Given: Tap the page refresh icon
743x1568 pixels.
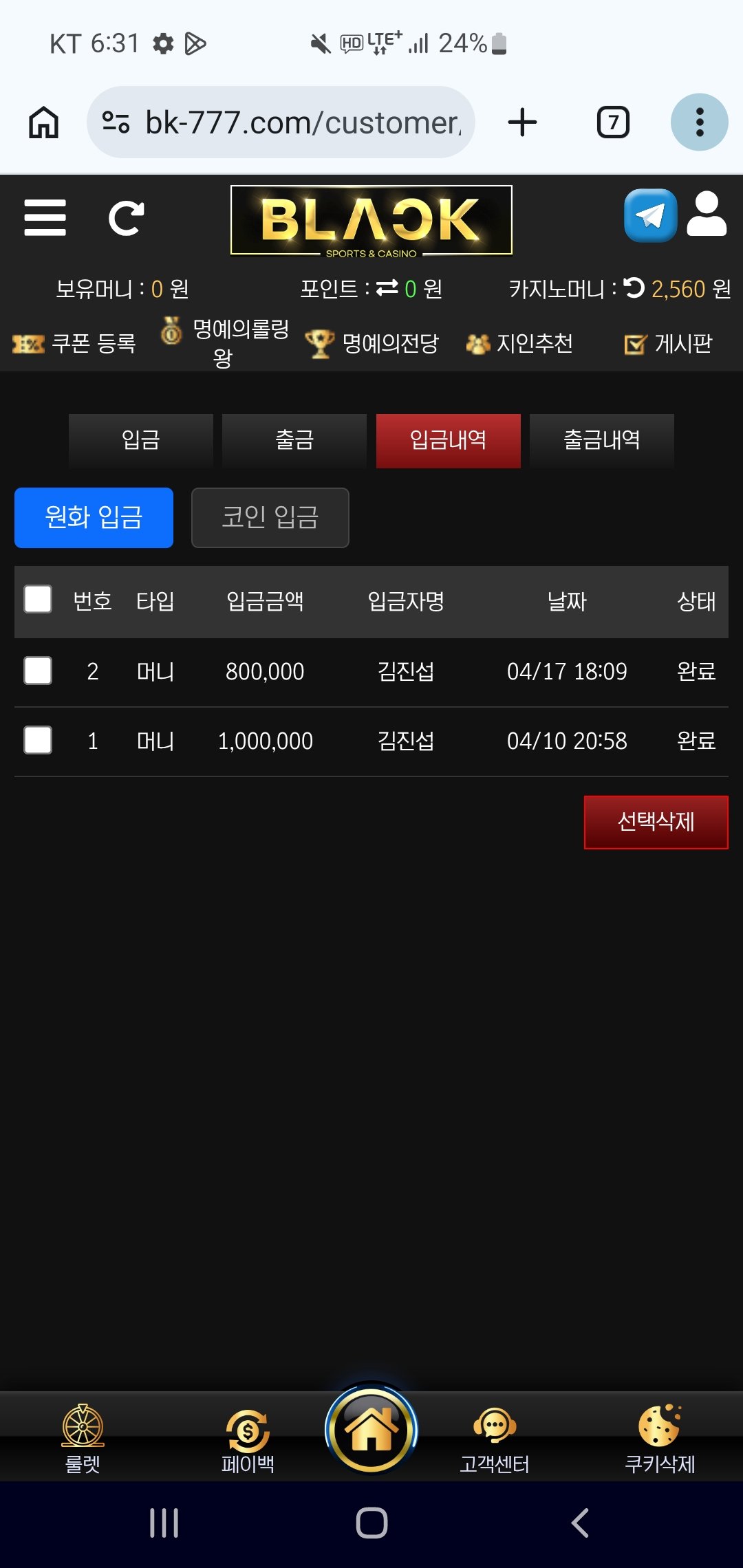Looking at the screenshot, I should tap(126, 218).
